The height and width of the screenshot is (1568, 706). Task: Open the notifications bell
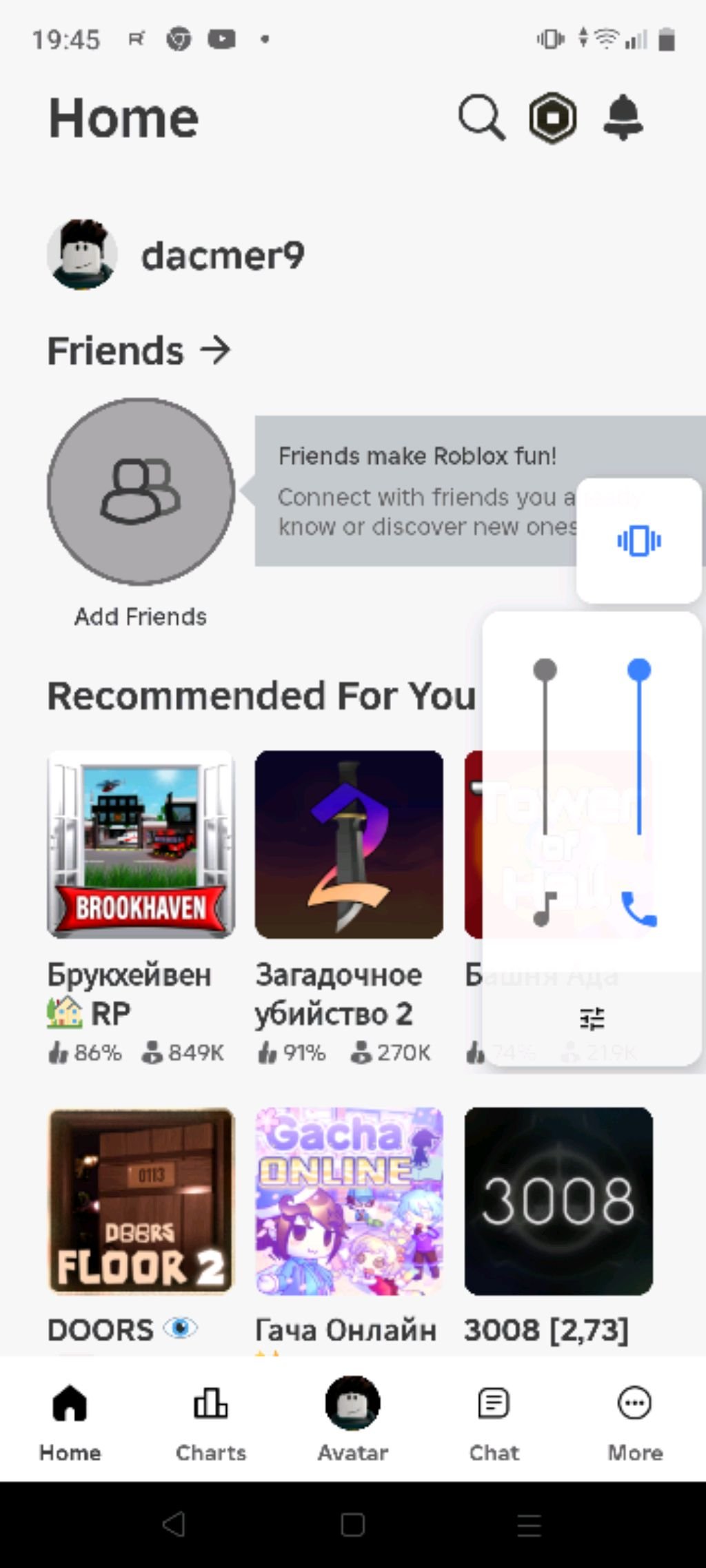[623, 119]
